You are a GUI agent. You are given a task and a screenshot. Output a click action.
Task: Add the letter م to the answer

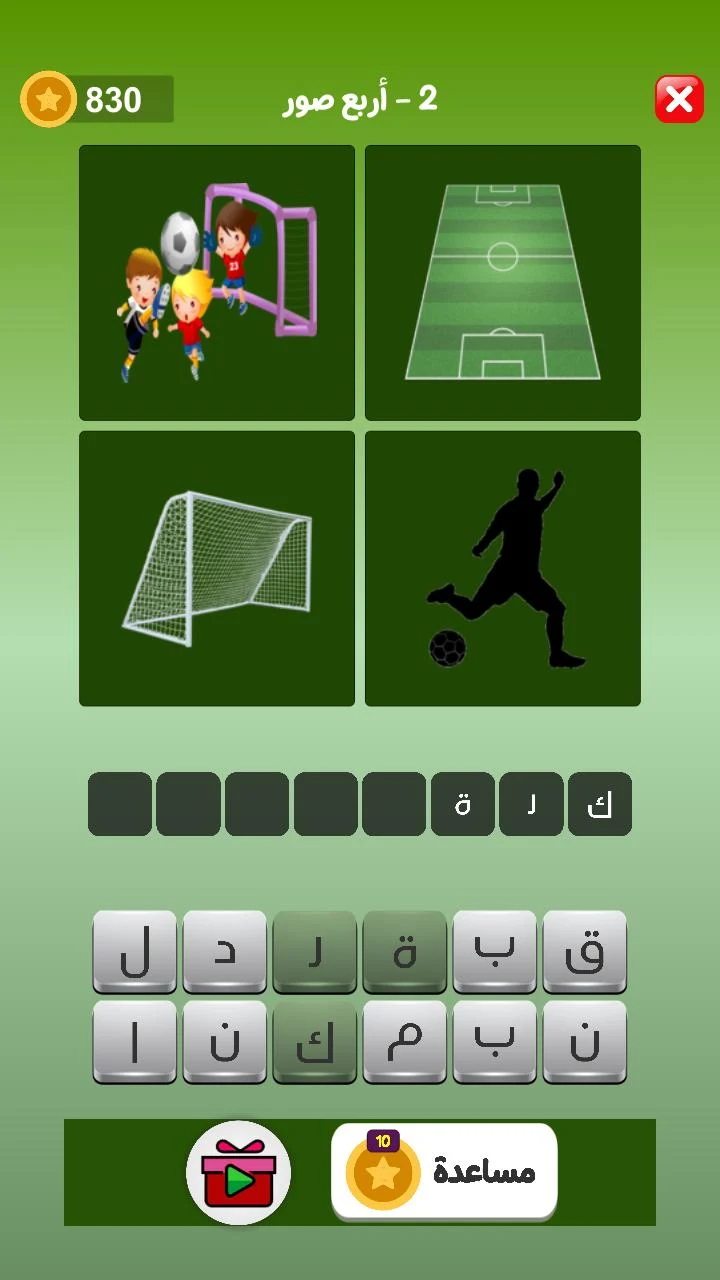(x=405, y=1042)
